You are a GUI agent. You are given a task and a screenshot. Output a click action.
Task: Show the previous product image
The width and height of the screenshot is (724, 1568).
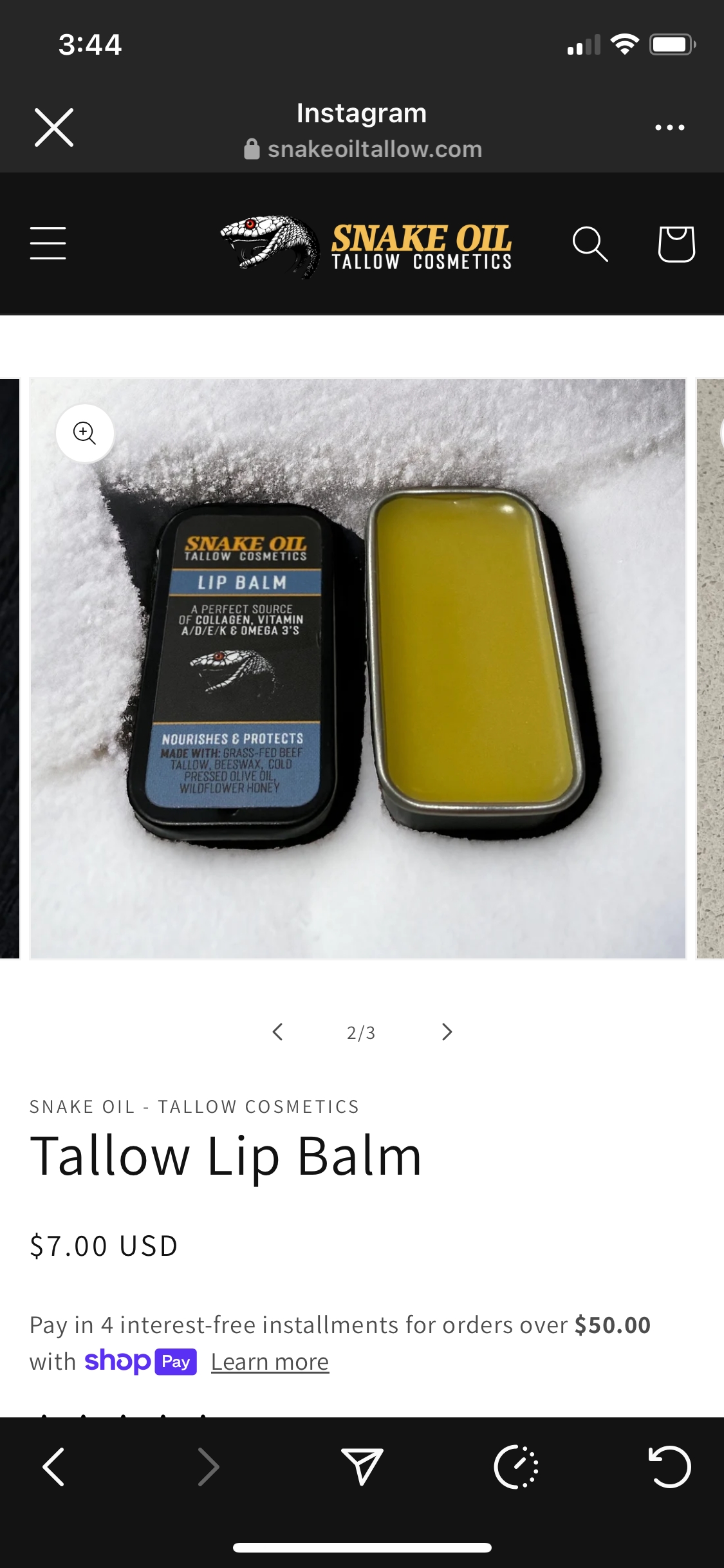pyautogui.click(x=277, y=1032)
